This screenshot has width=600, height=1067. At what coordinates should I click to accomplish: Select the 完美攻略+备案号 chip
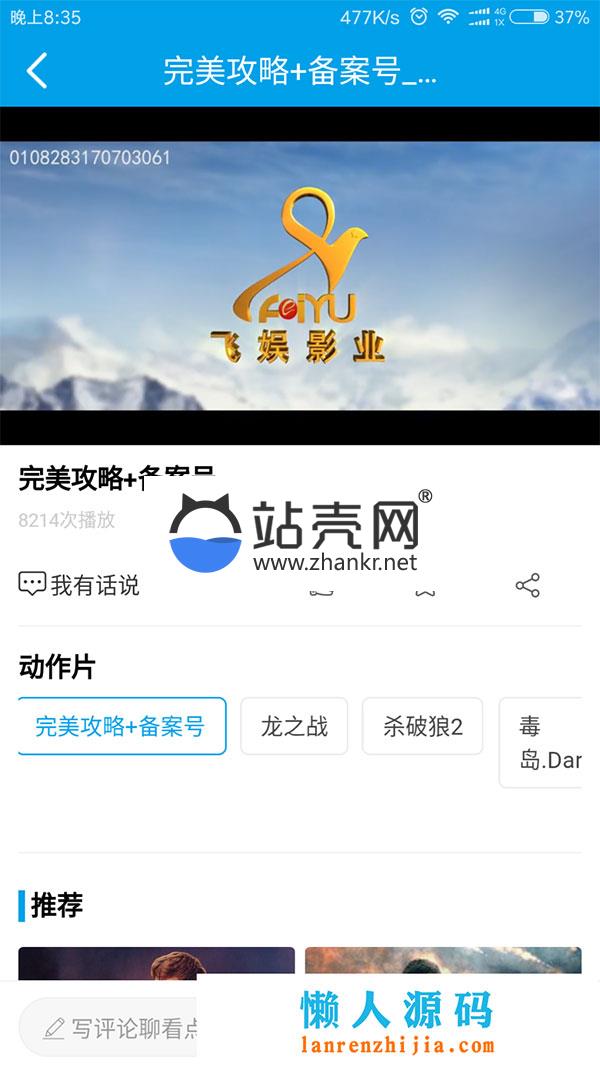(x=121, y=726)
